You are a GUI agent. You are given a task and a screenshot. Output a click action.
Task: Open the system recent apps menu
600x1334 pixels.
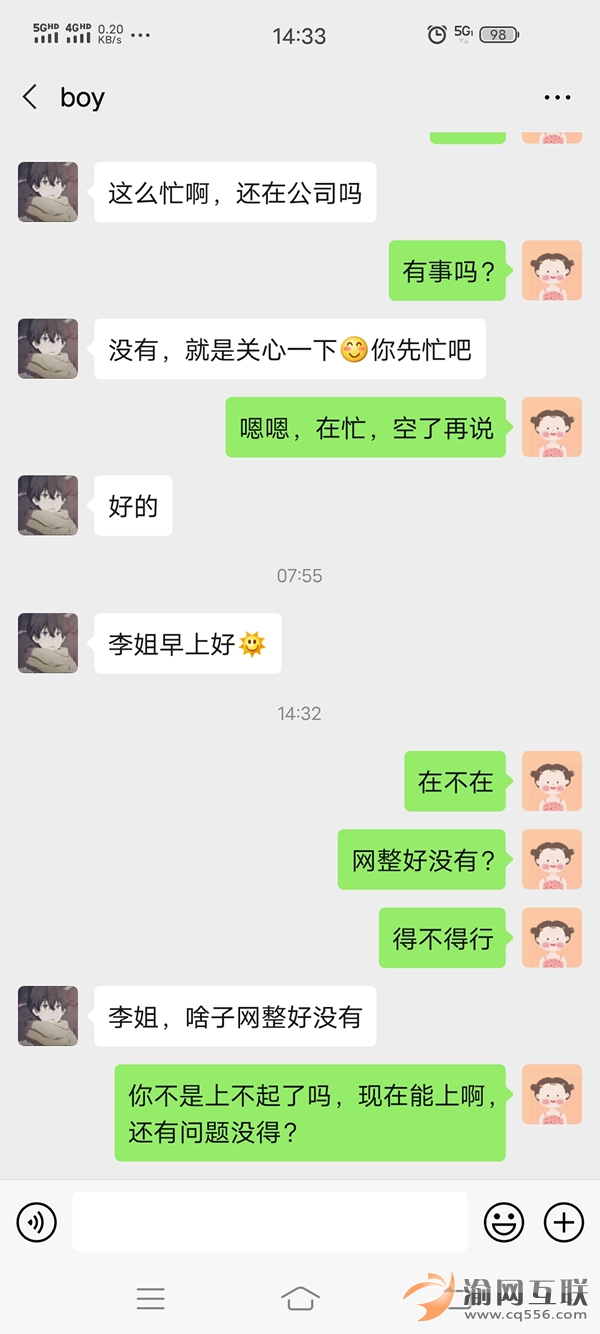[151, 1298]
